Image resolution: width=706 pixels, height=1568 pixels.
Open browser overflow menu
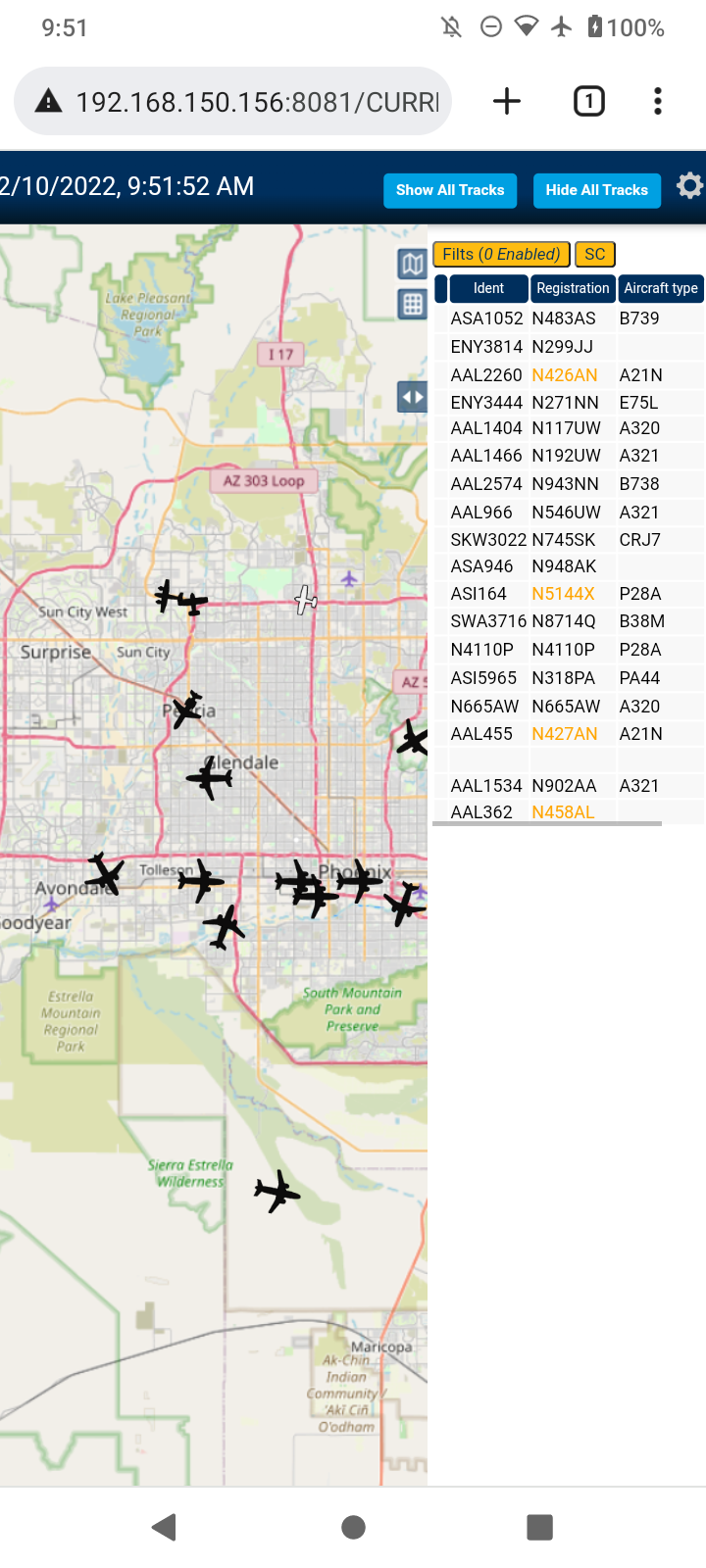point(658,101)
